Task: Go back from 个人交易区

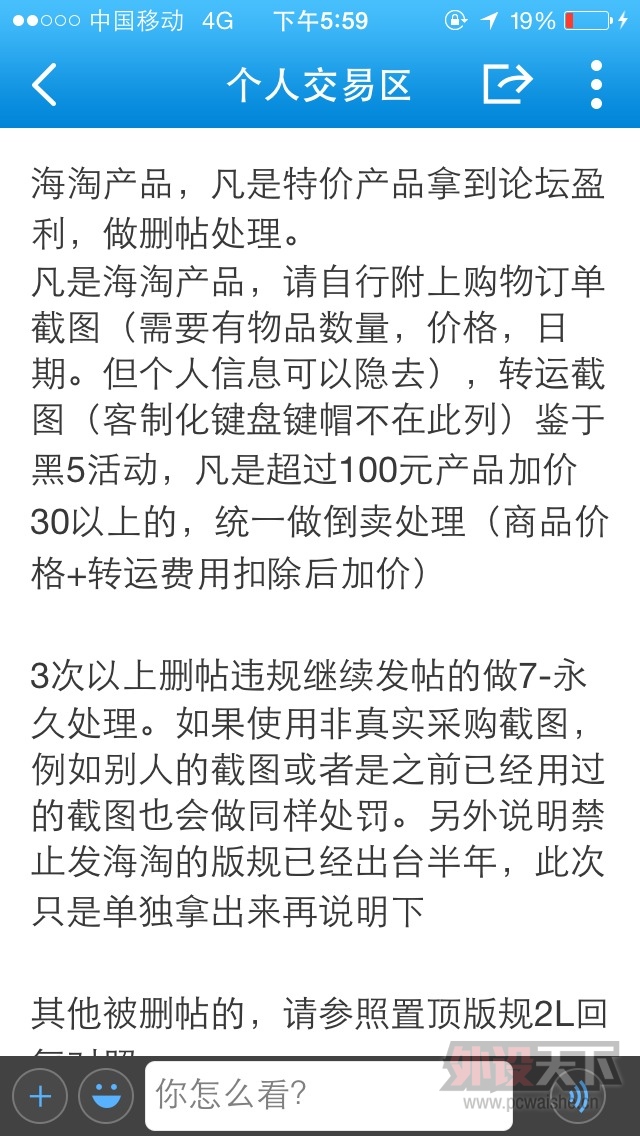Action: pos(45,85)
